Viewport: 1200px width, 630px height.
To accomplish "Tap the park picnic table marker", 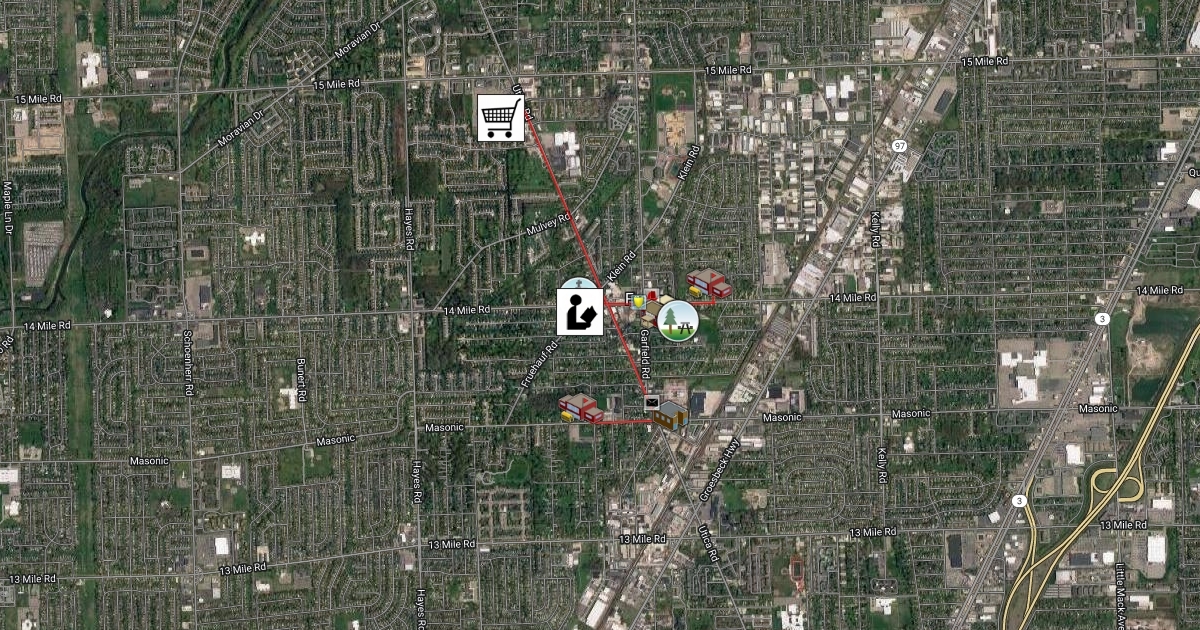I will 678,320.
